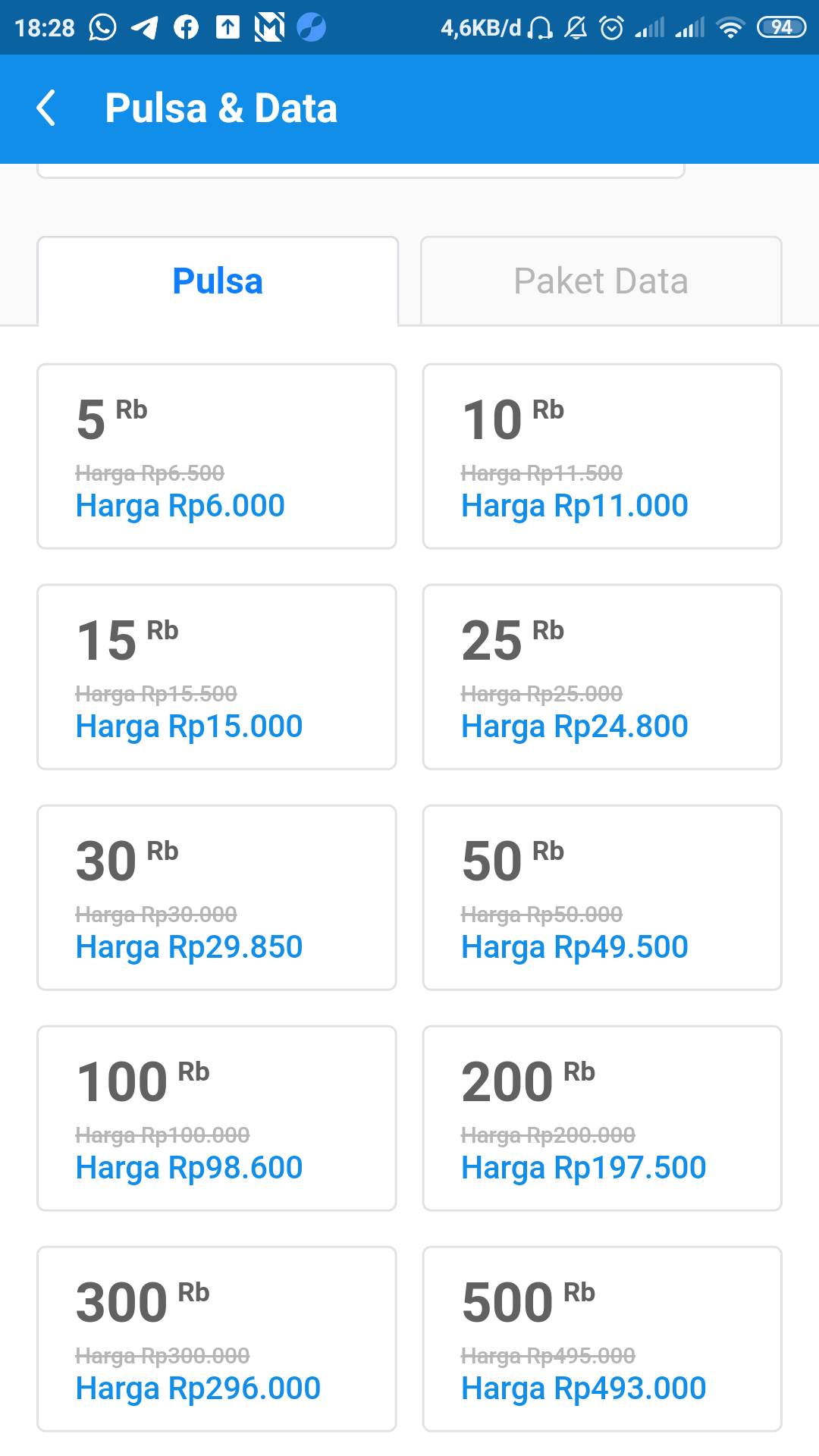Tap the 25 Rb card priced Rp24.800
The height and width of the screenshot is (1456, 819).
(x=602, y=677)
